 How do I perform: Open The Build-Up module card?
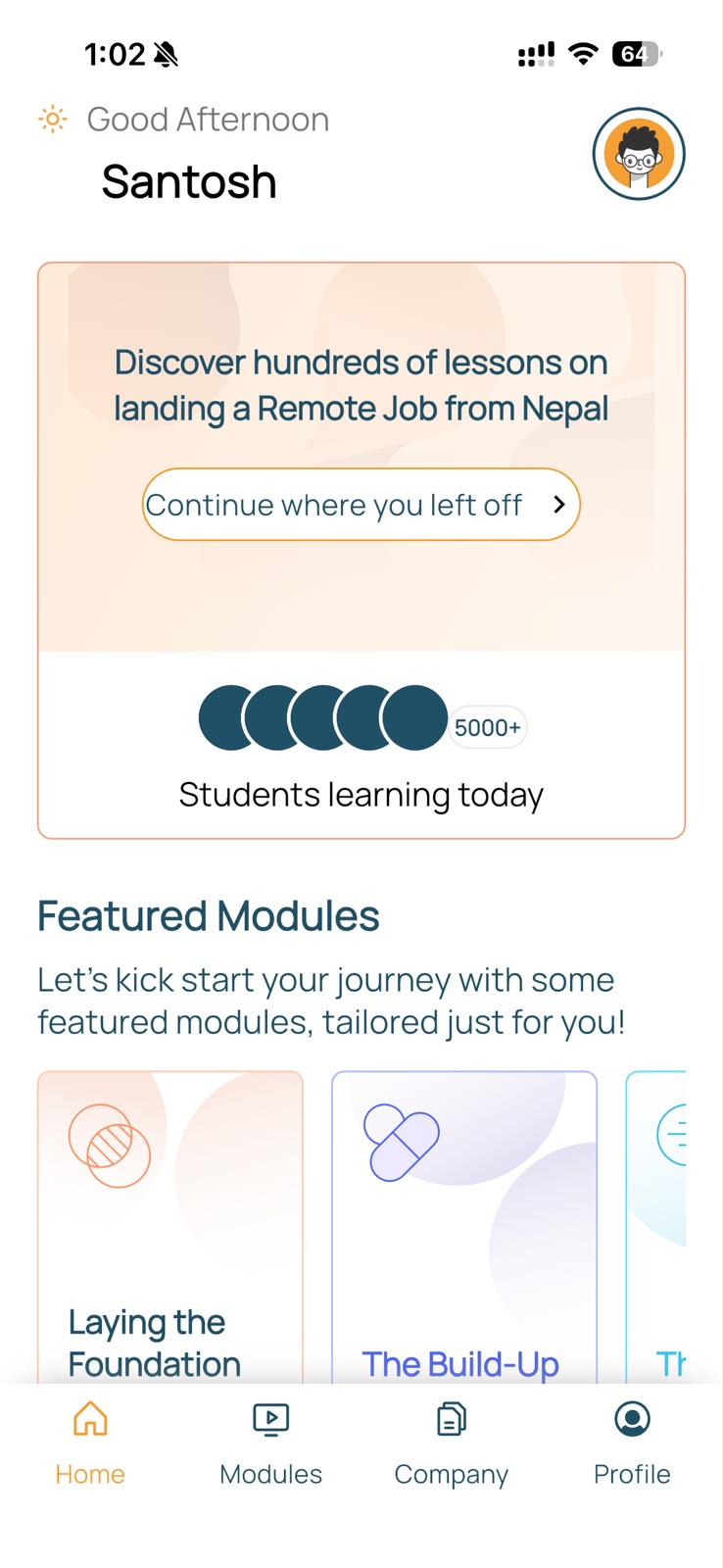pyautogui.click(x=464, y=1227)
